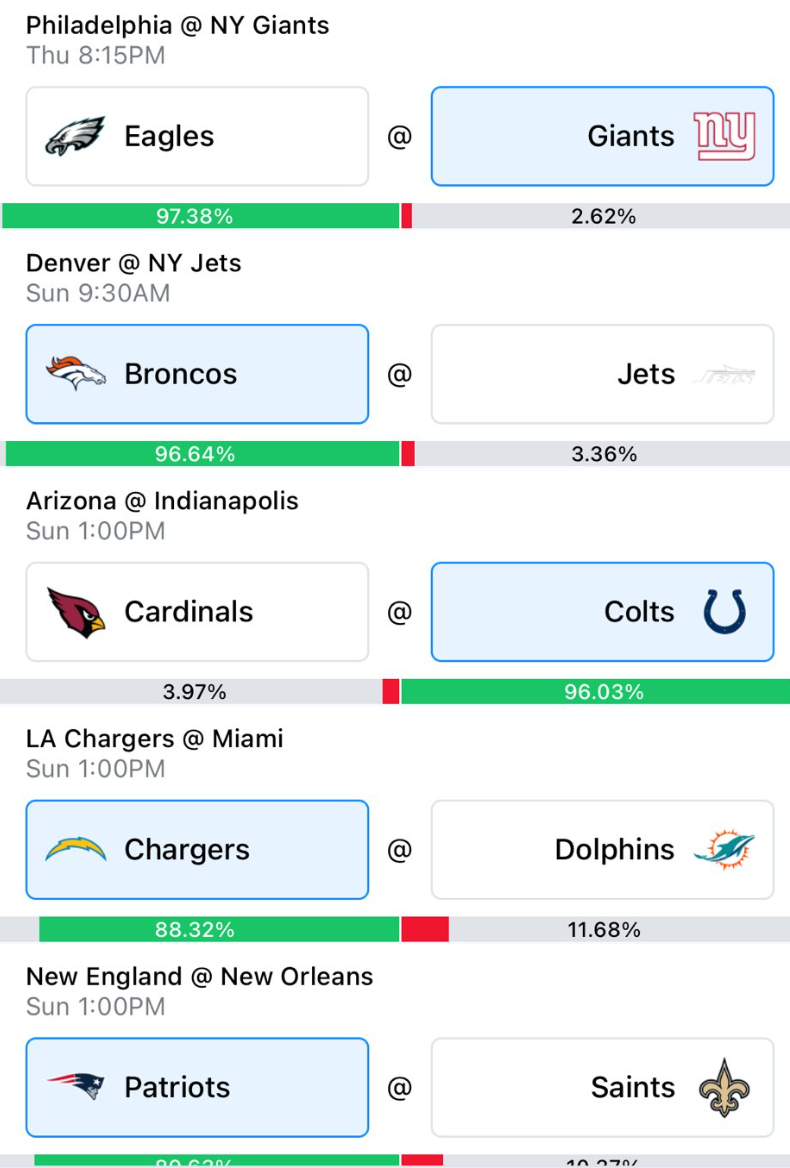Choose the Saints over the Patriots
The image size is (790, 1168).
pos(602,1087)
